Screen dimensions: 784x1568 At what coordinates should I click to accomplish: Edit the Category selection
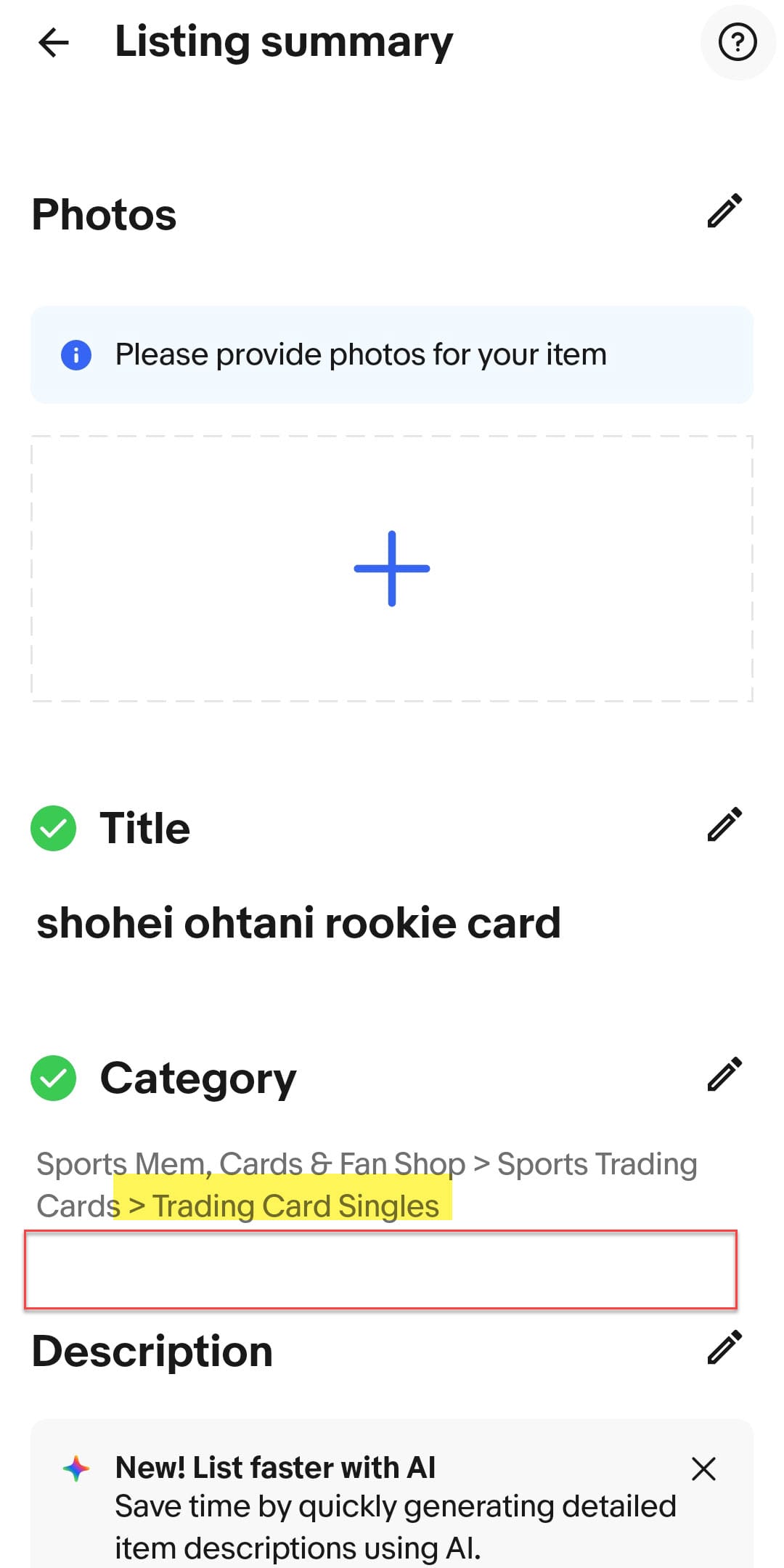click(x=724, y=1074)
